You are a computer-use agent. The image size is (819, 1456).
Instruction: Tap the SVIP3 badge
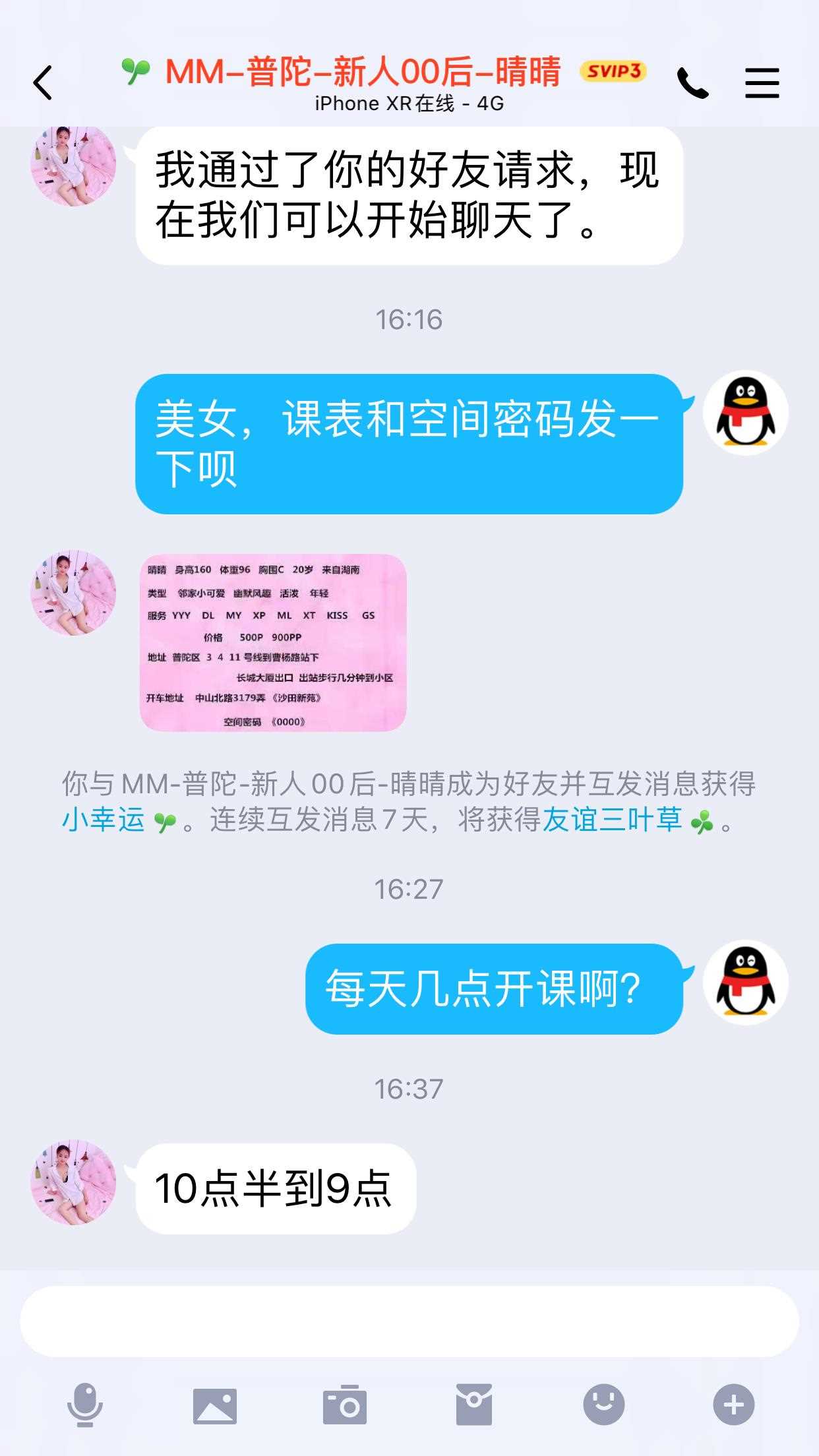pyautogui.click(x=613, y=71)
